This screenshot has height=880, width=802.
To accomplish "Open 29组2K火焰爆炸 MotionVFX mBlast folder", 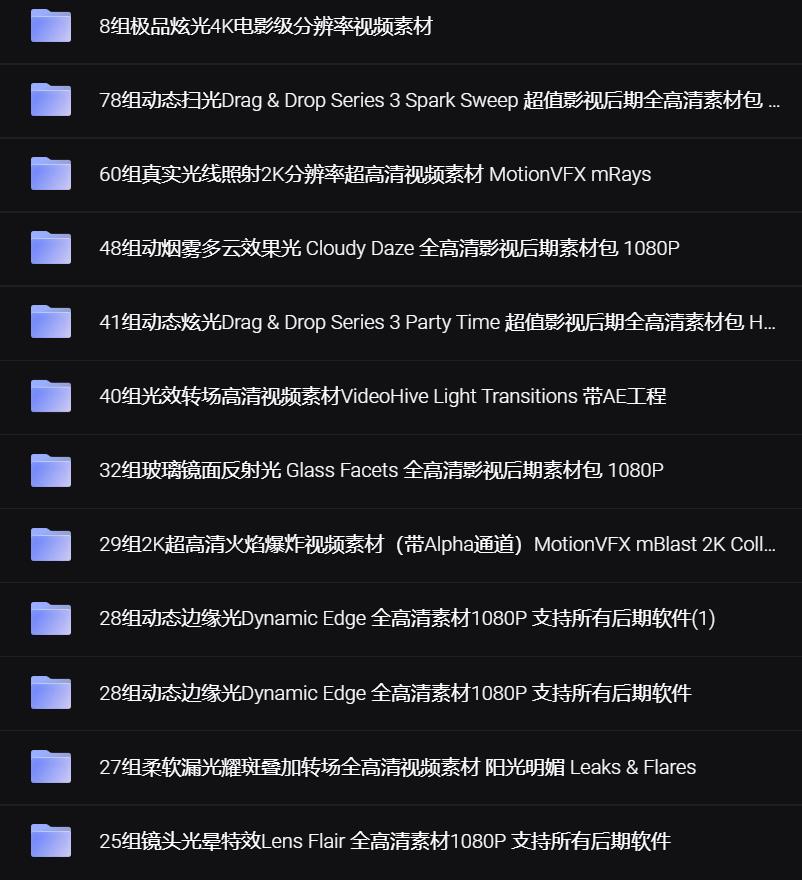I will (x=437, y=544).
